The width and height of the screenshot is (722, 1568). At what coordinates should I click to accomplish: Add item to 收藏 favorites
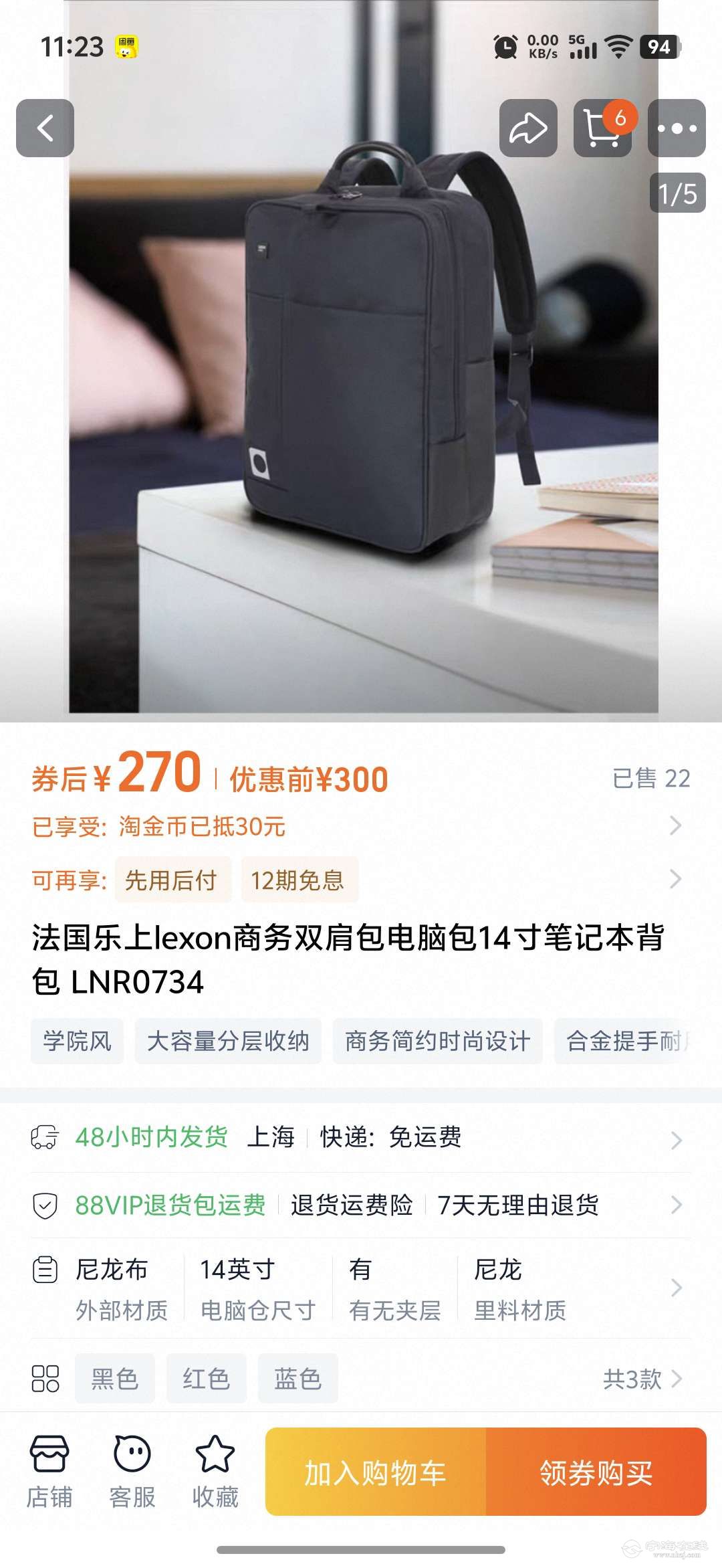[215, 1471]
